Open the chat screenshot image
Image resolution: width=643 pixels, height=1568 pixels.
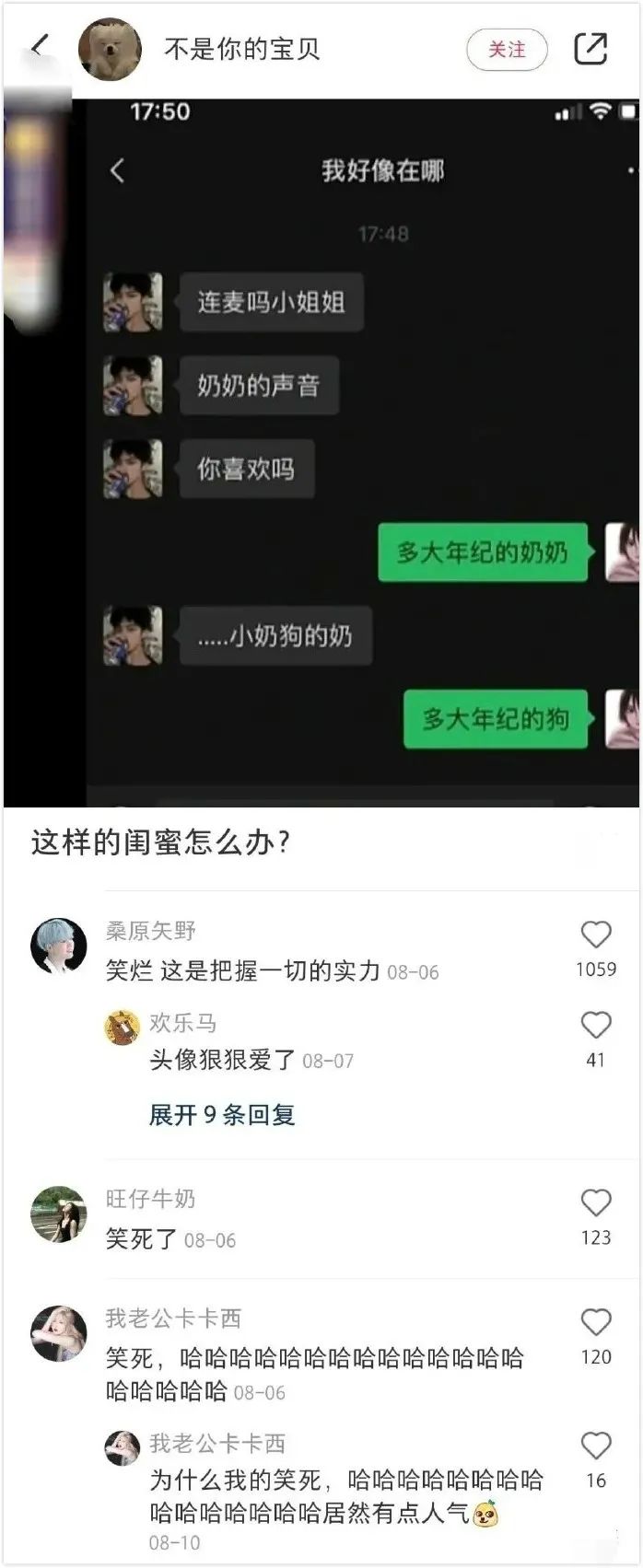tap(321, 451)
